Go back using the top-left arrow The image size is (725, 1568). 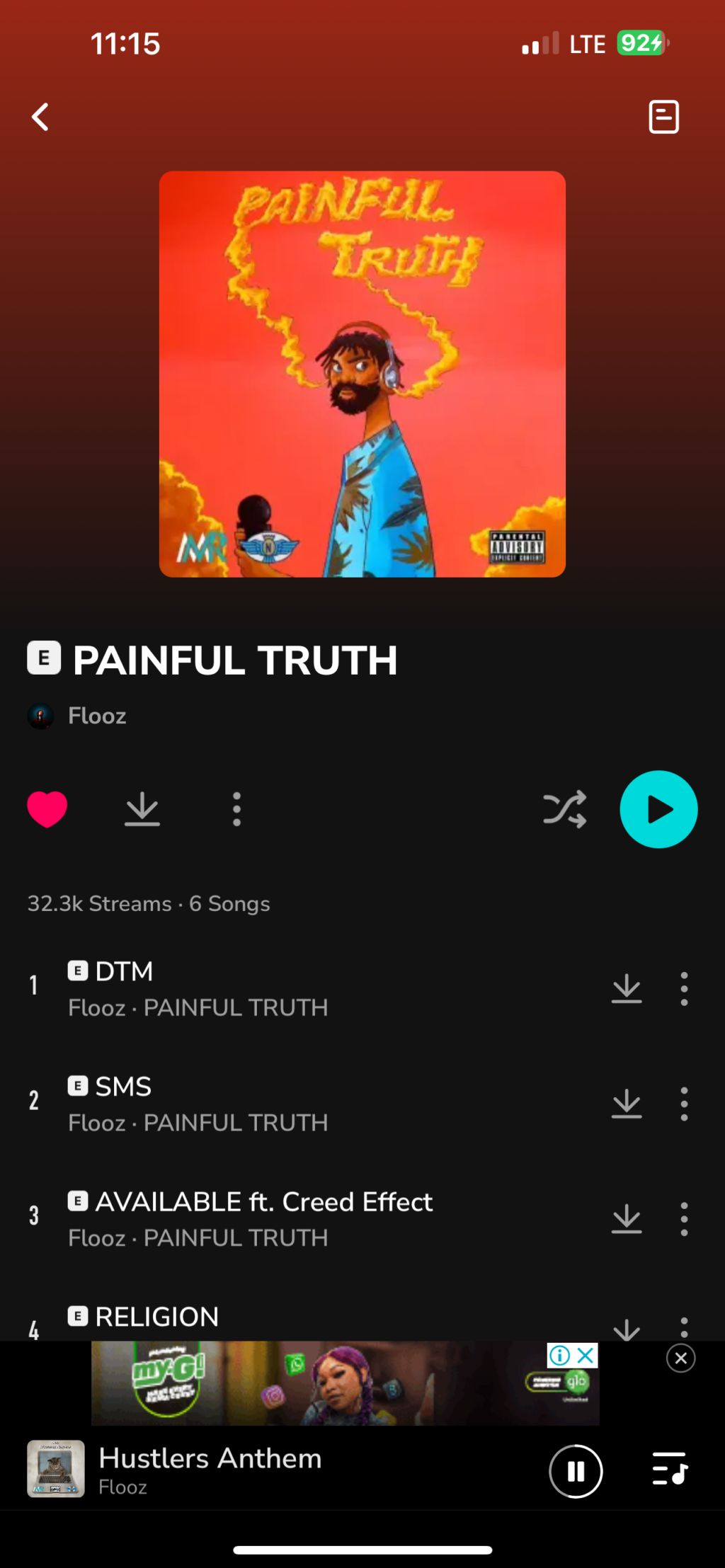click(x=40, y=117)
